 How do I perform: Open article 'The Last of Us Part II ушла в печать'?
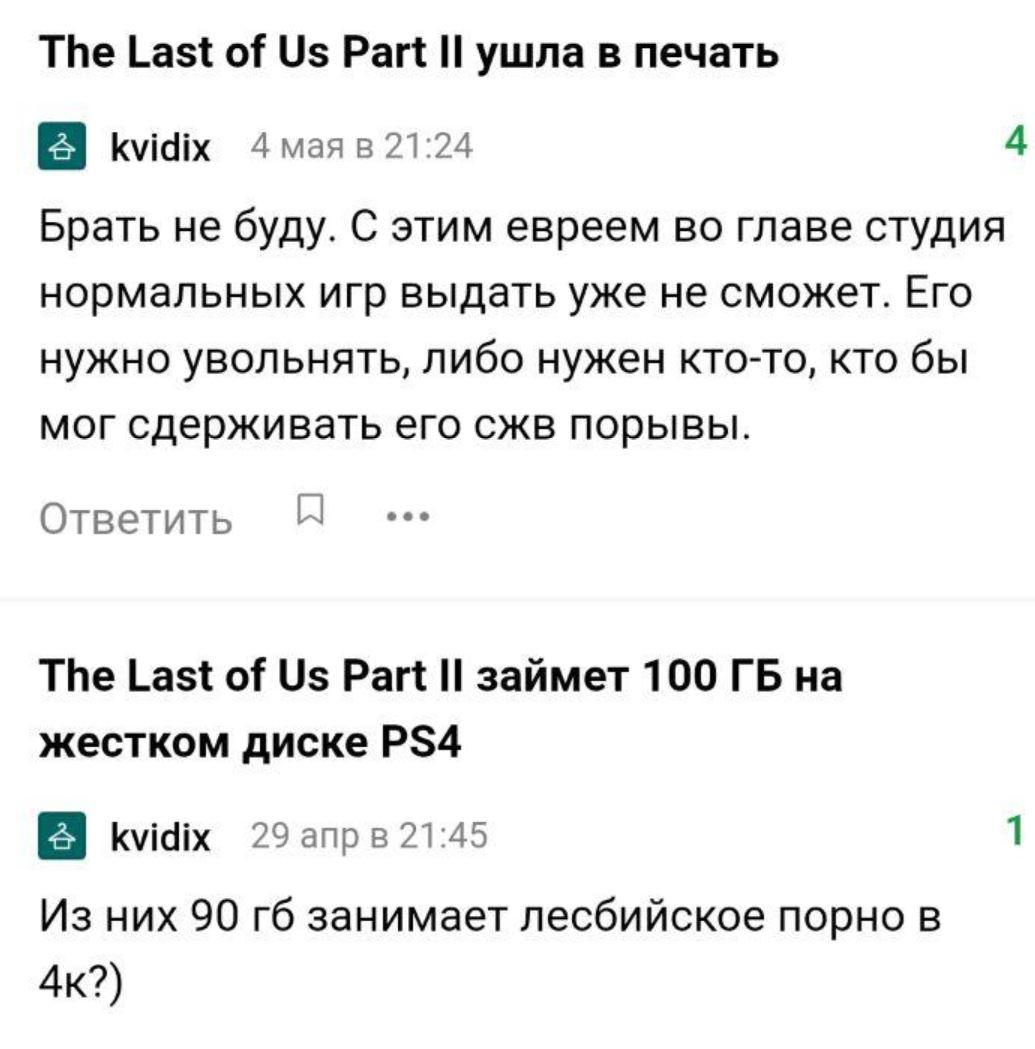point(408,53)
